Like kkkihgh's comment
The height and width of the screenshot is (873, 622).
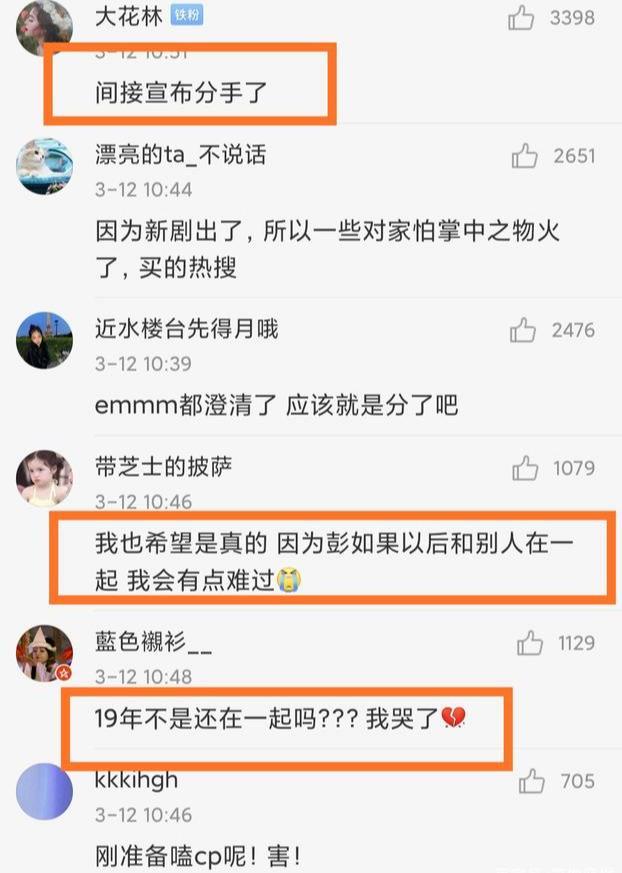532,781
